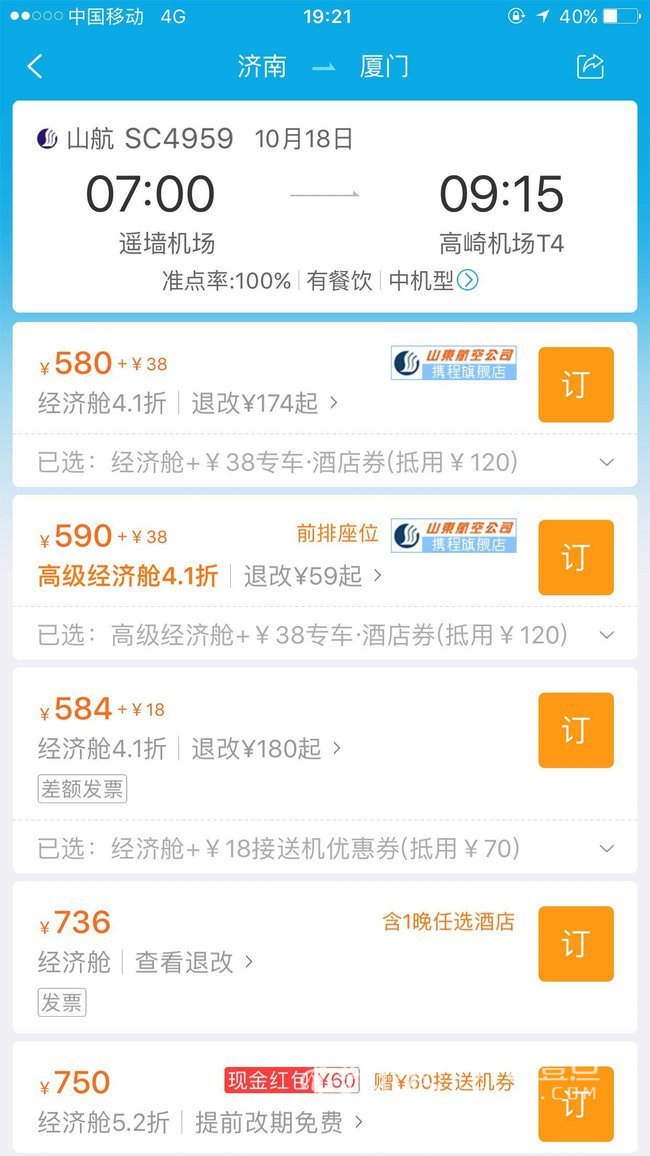Expand 经济舱+¥38专车·酒店券 selected options
Screen dimensions: 650x1156
coord(606,462)
